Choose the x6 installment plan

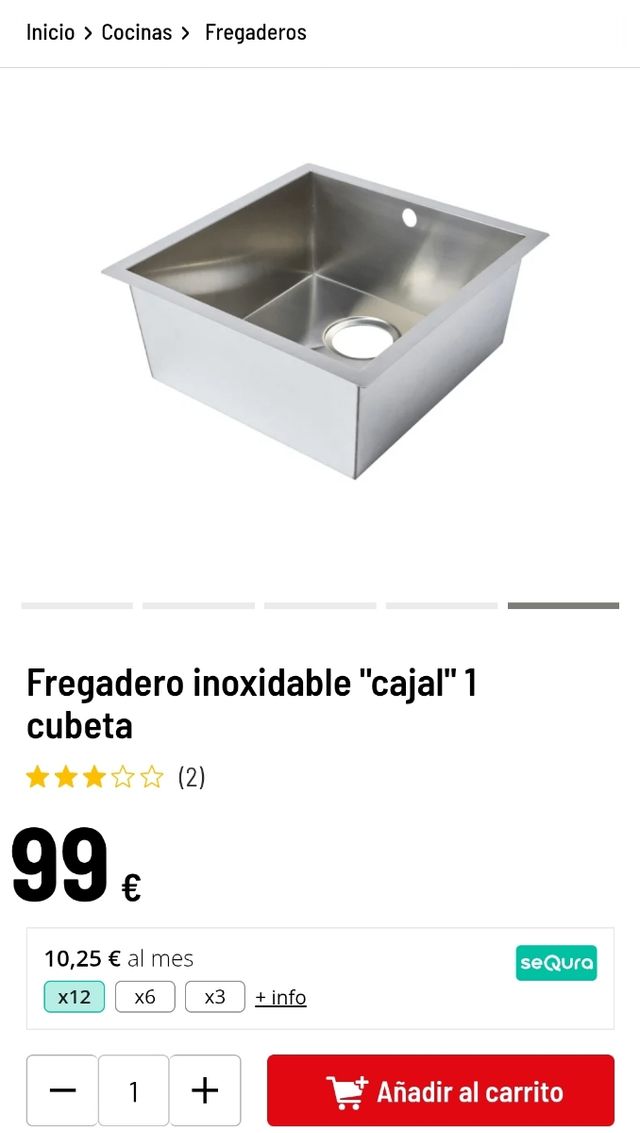145,997
